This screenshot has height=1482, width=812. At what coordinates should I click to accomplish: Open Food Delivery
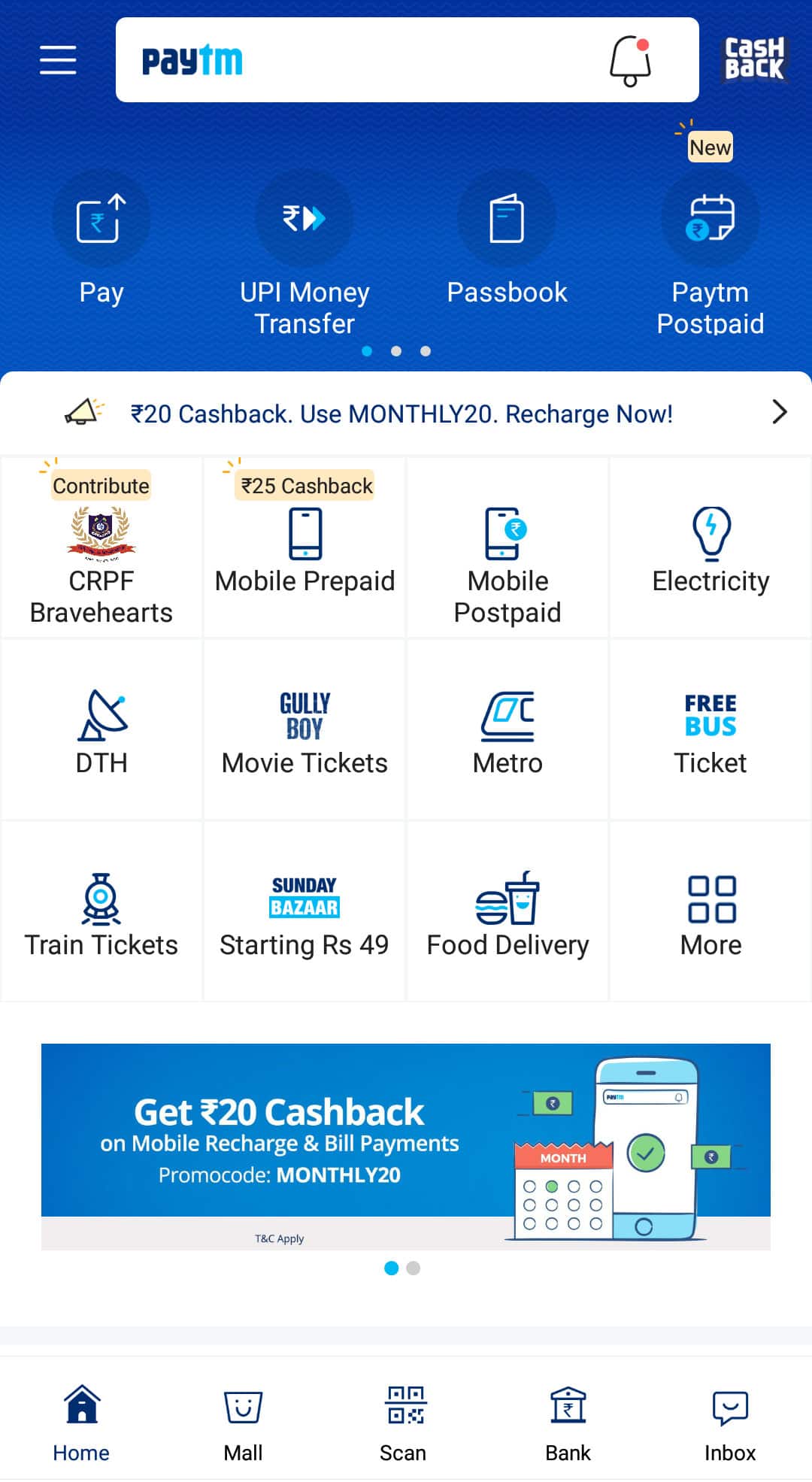(x=507, y=912)
